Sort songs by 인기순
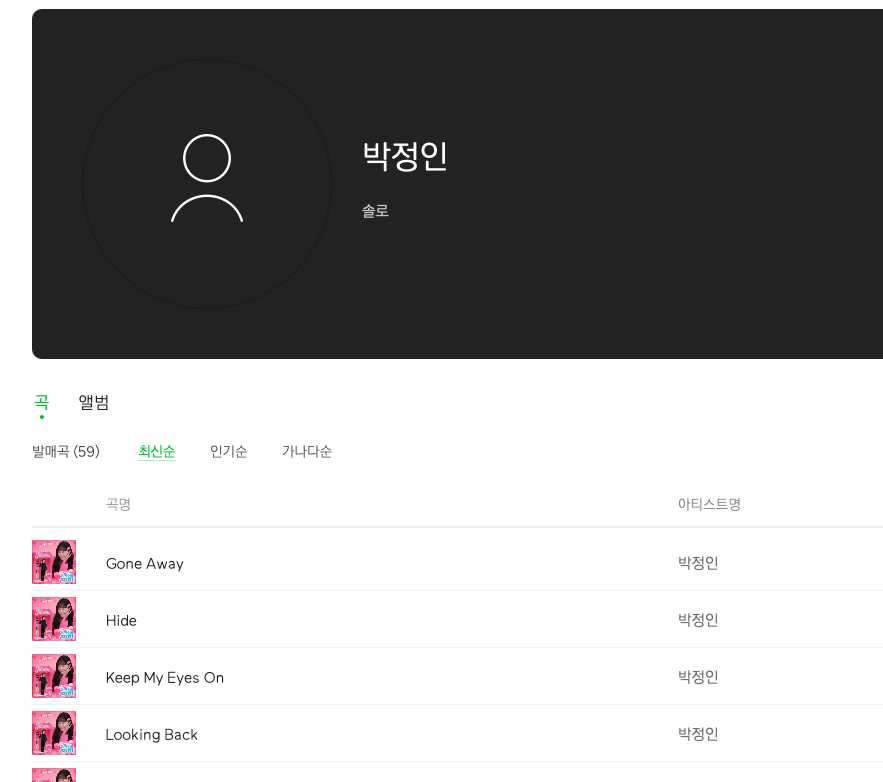 coord(228,452)
